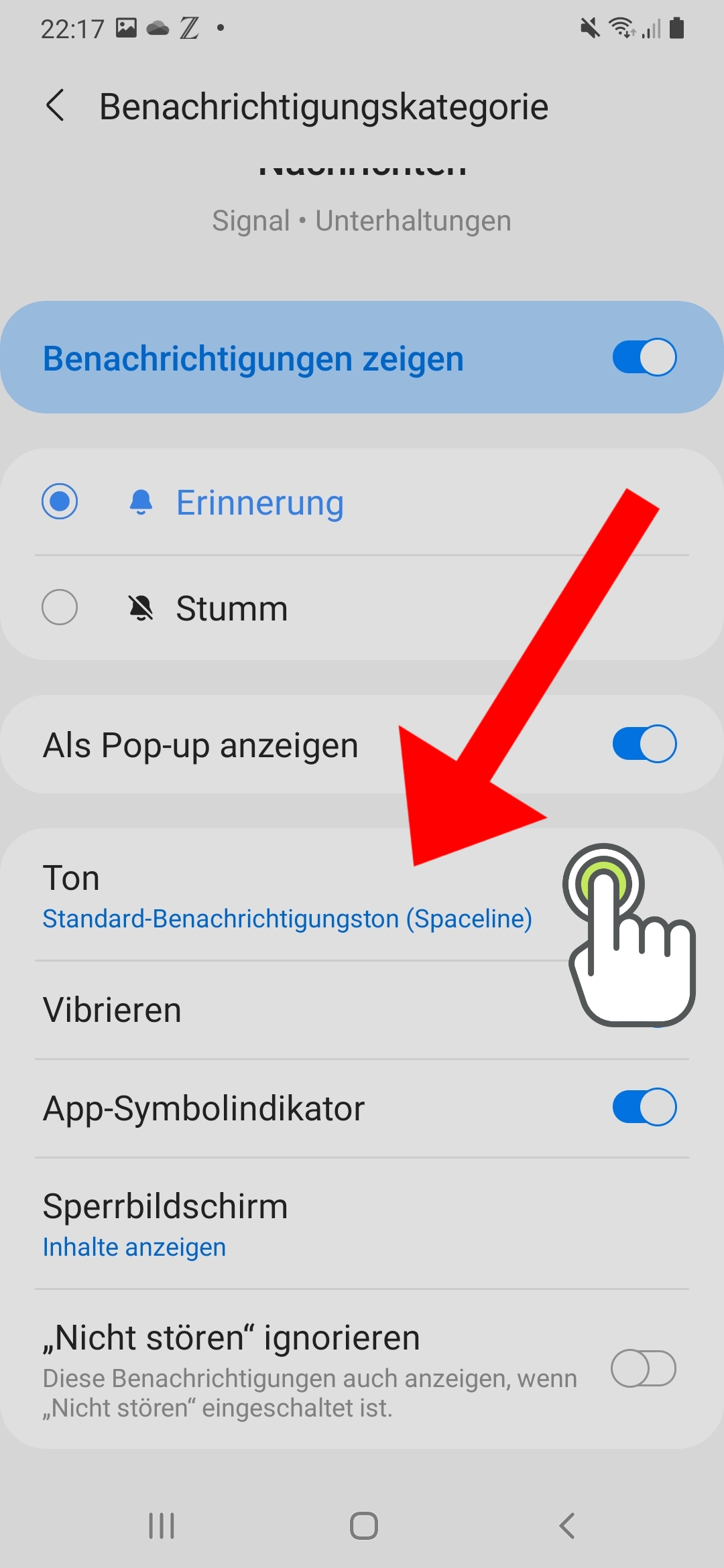Disable Als Pop-up anzeigen
This screenshot has width=724, height=1568.
point(644,744)
